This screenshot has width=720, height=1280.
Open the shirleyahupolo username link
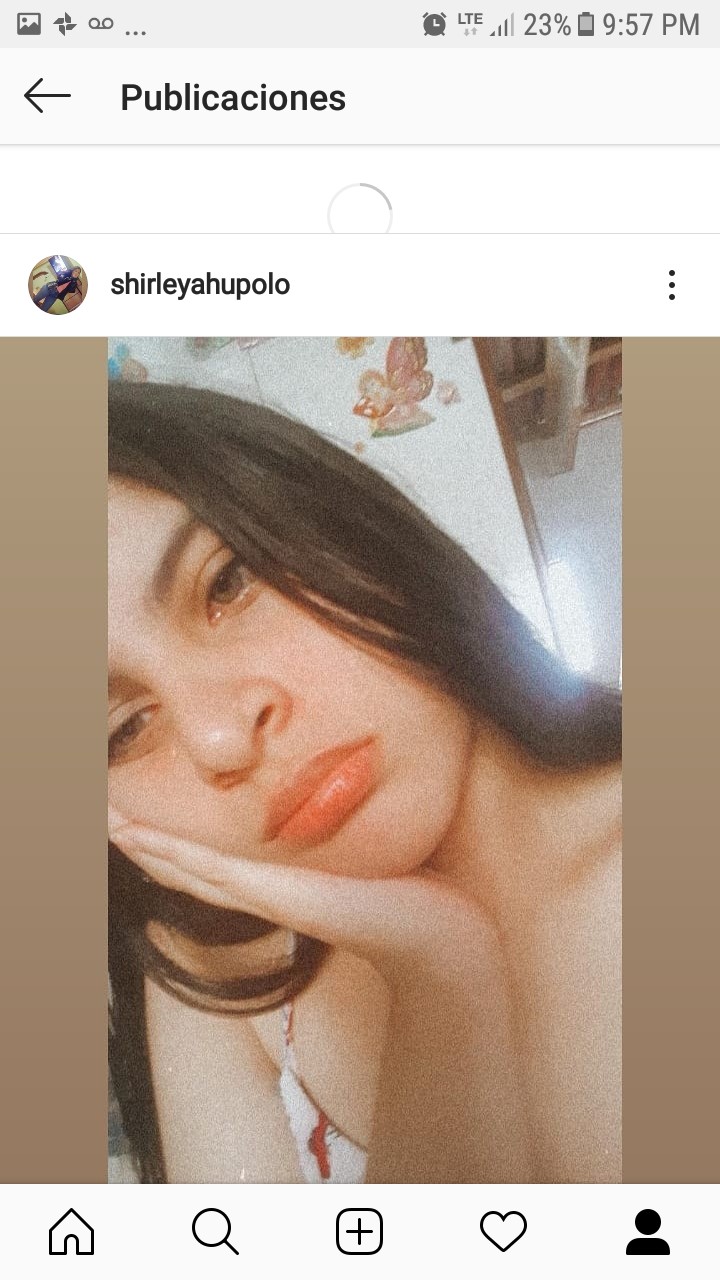tap(200, 285)
